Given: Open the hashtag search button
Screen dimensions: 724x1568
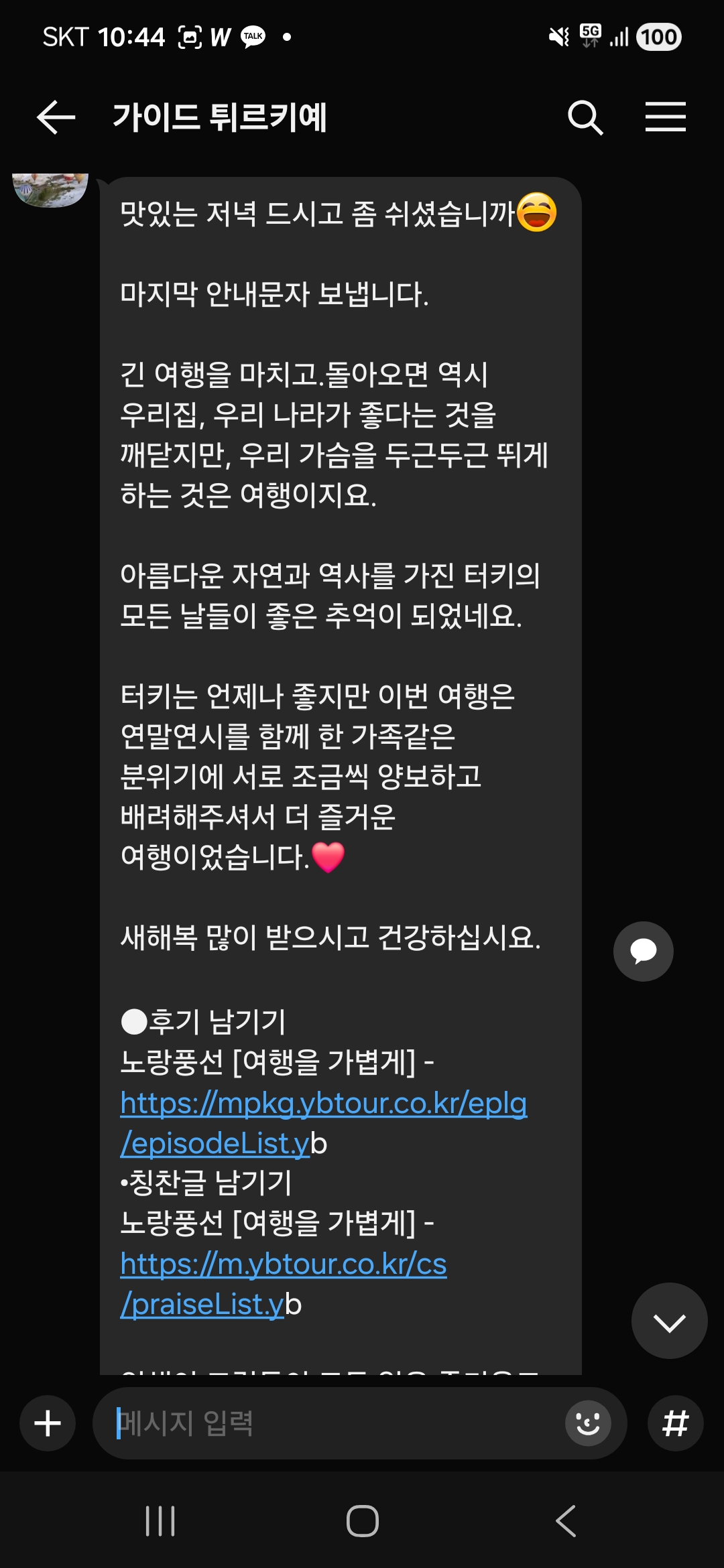Looking at the screenshot, I should pyautogui.click(x=675, y=1423).
